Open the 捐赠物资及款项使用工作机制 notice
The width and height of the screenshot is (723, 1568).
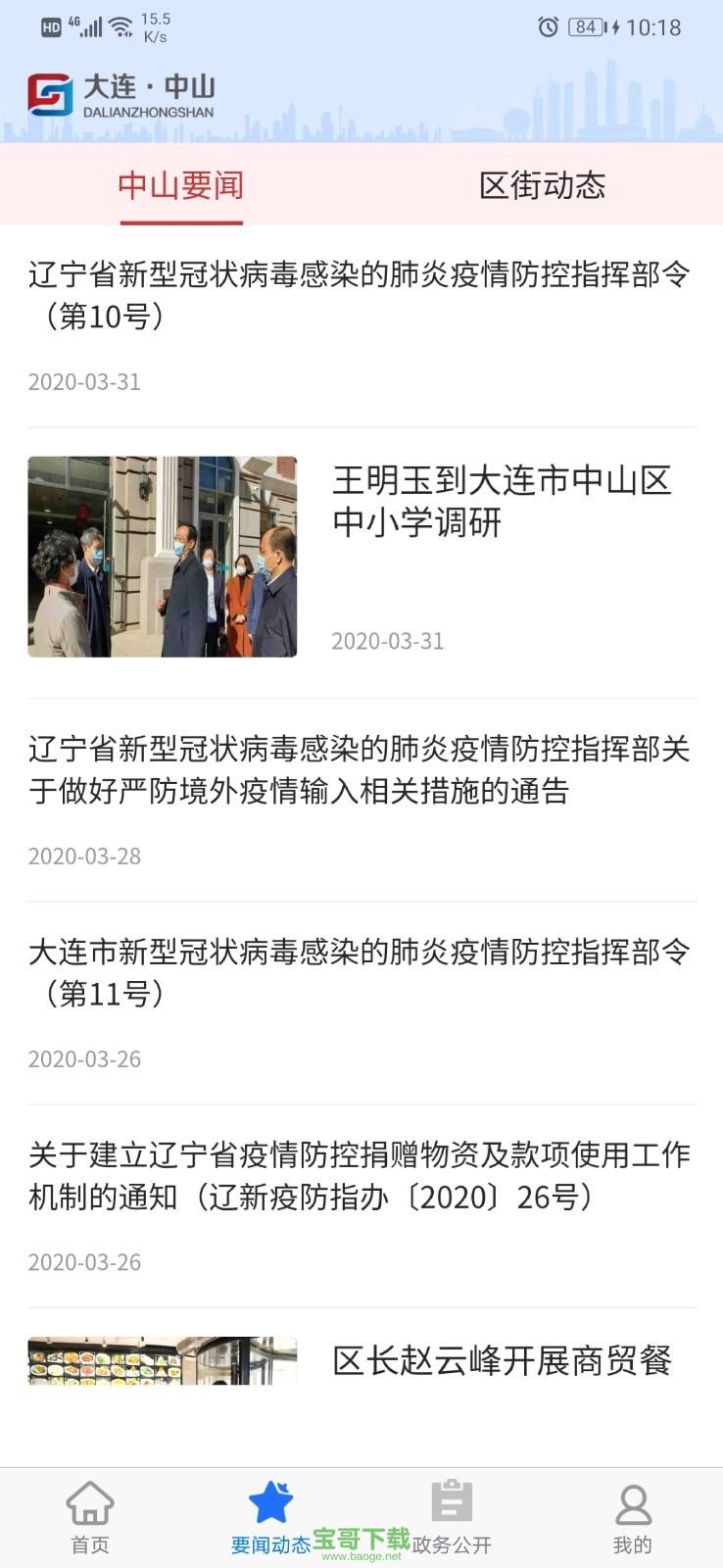(361, 1176)
